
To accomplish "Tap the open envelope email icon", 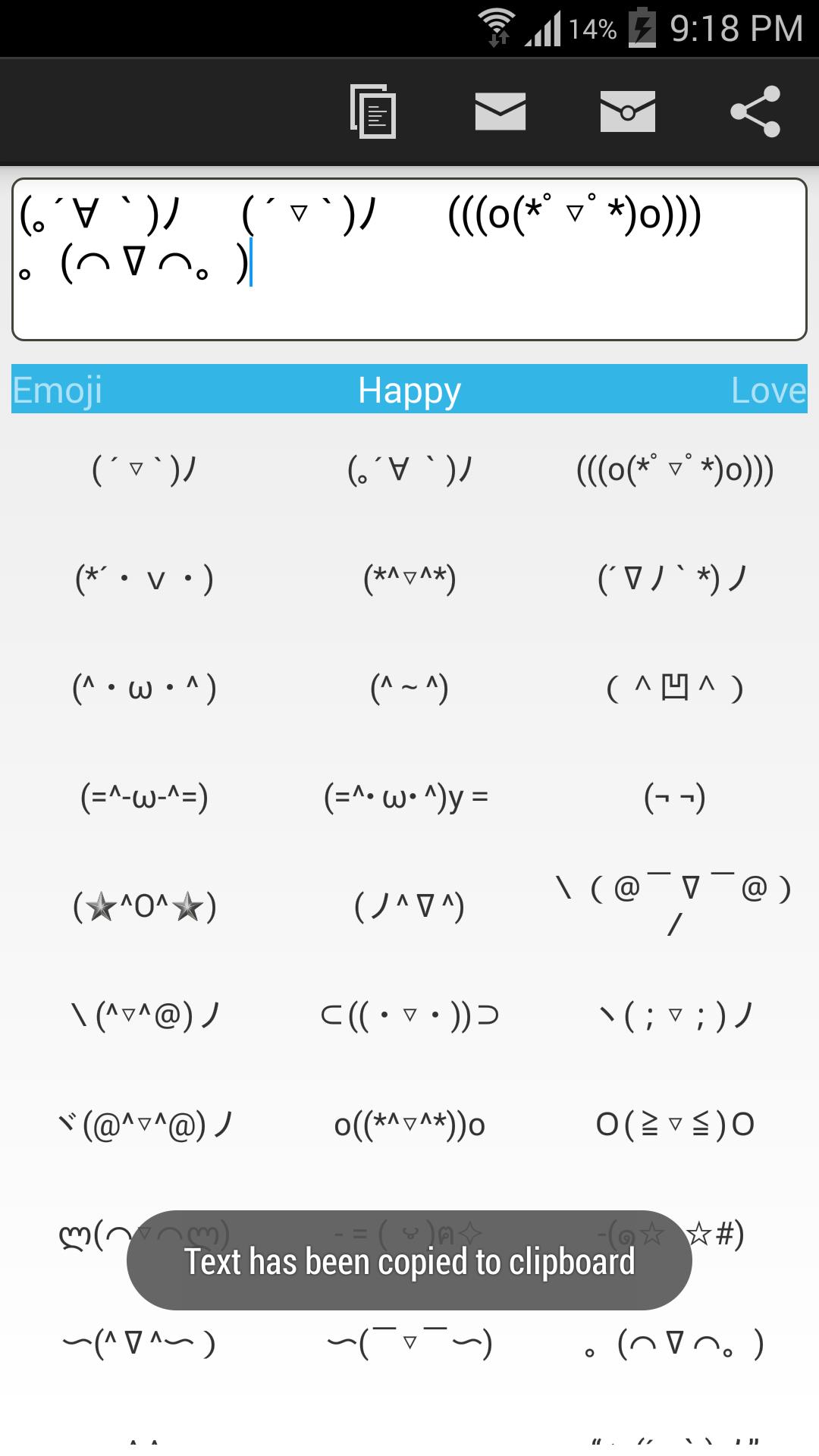I will point(627,111).
